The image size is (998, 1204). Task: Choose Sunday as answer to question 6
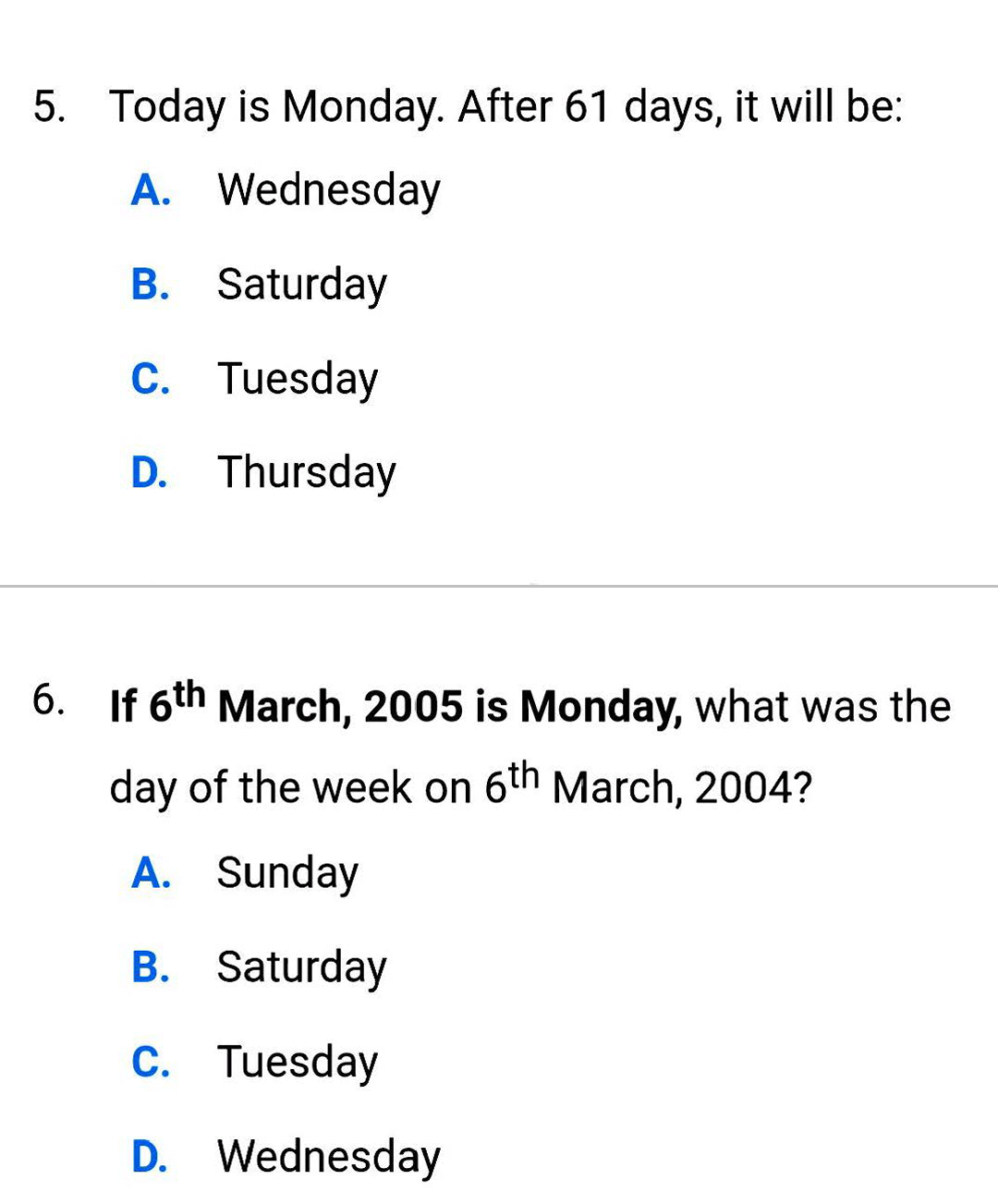click(x=286, y=873)
